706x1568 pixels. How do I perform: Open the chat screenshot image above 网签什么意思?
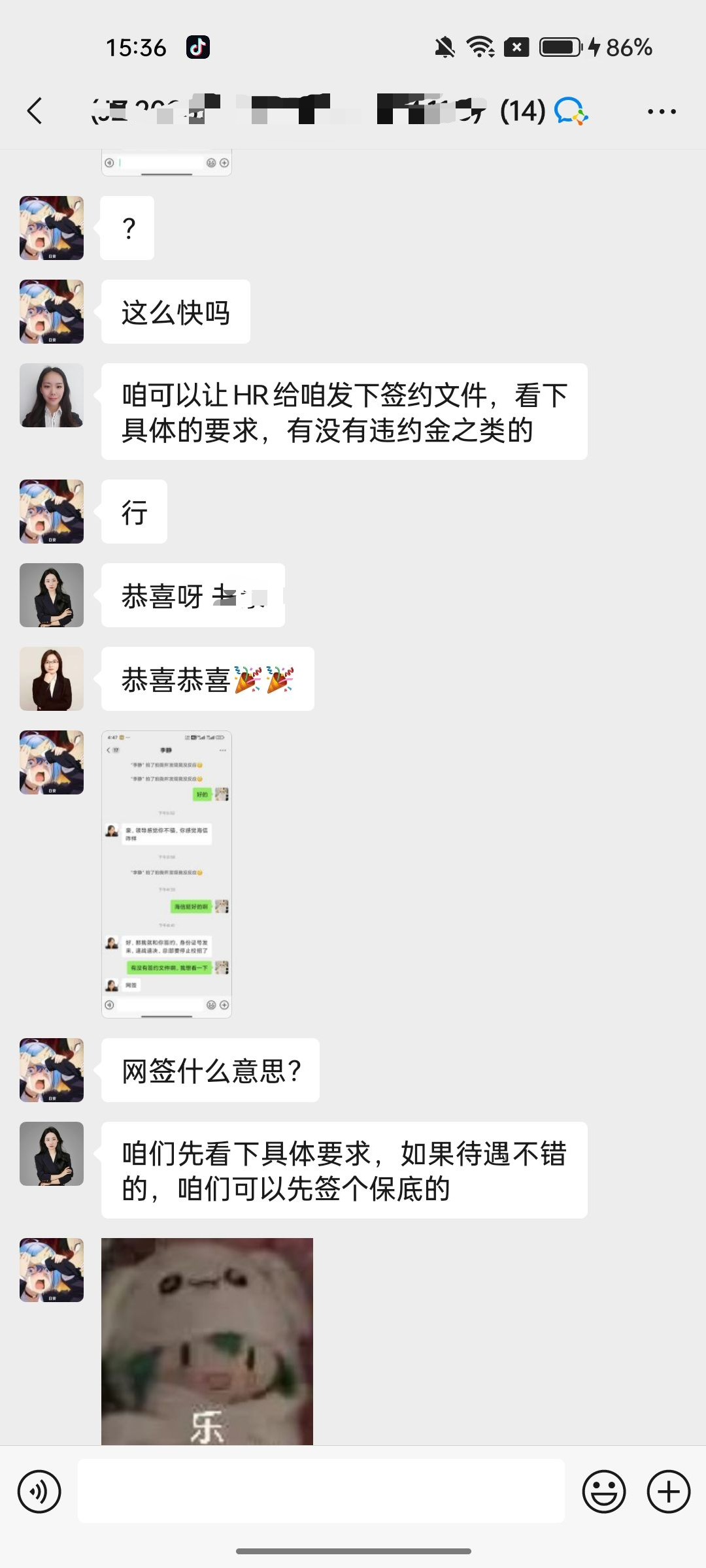[x=167, y=874]
